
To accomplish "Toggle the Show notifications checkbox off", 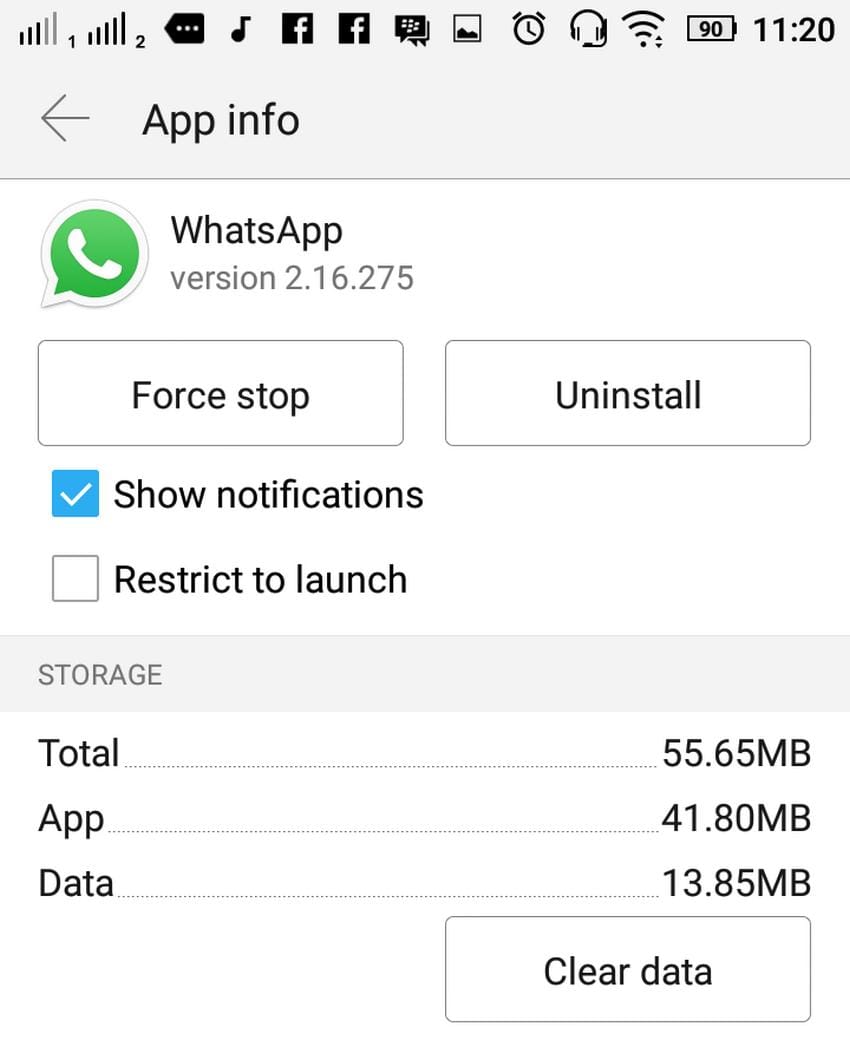I will tap(74, 494).
